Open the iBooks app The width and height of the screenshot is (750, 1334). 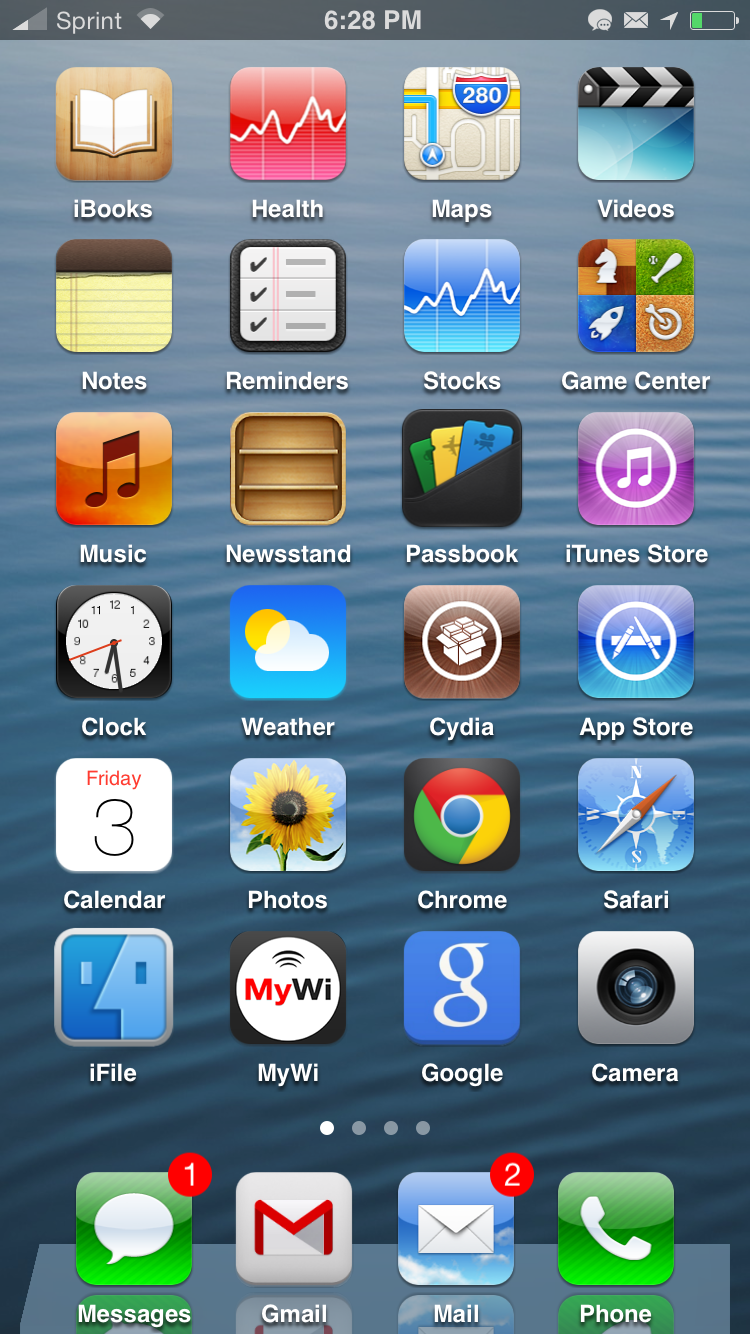[114, 124]
